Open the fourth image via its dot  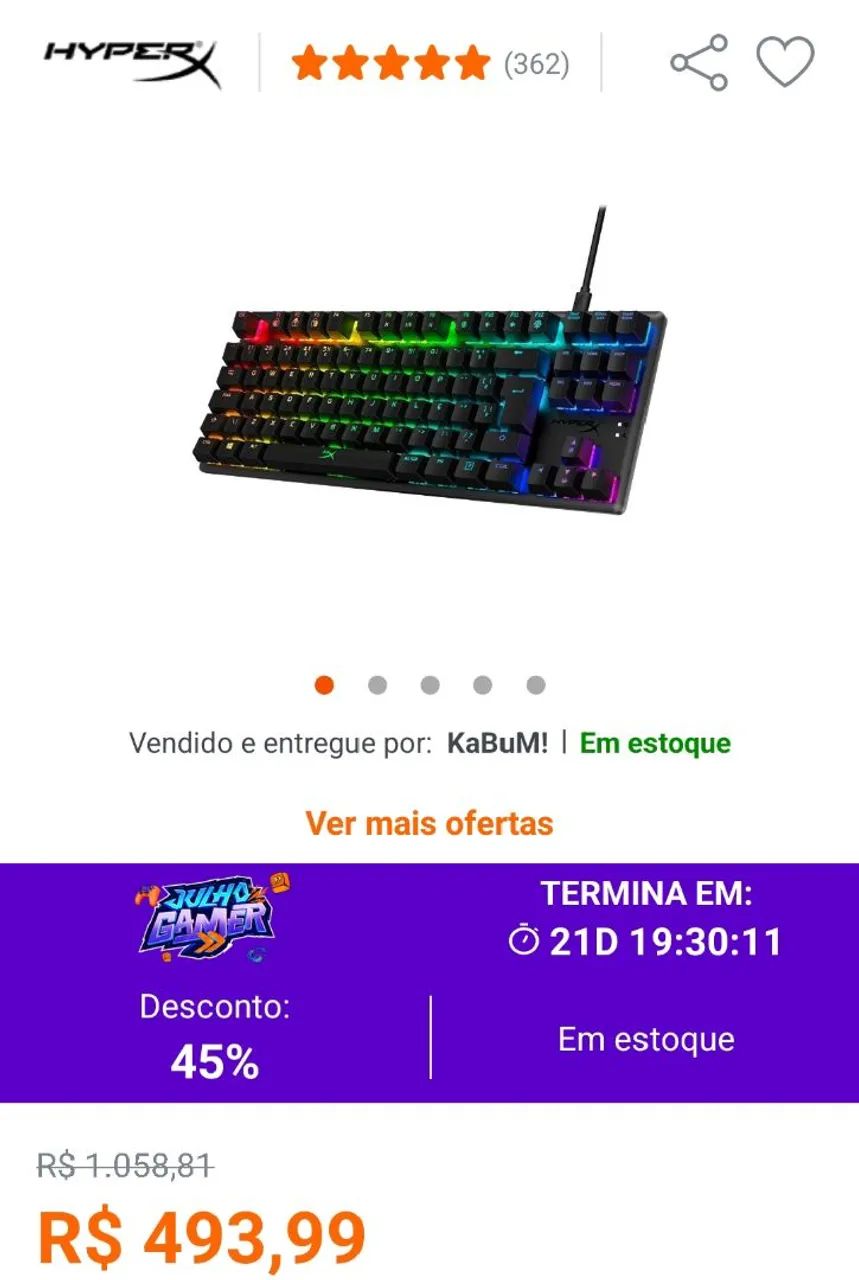coord(483,685)
